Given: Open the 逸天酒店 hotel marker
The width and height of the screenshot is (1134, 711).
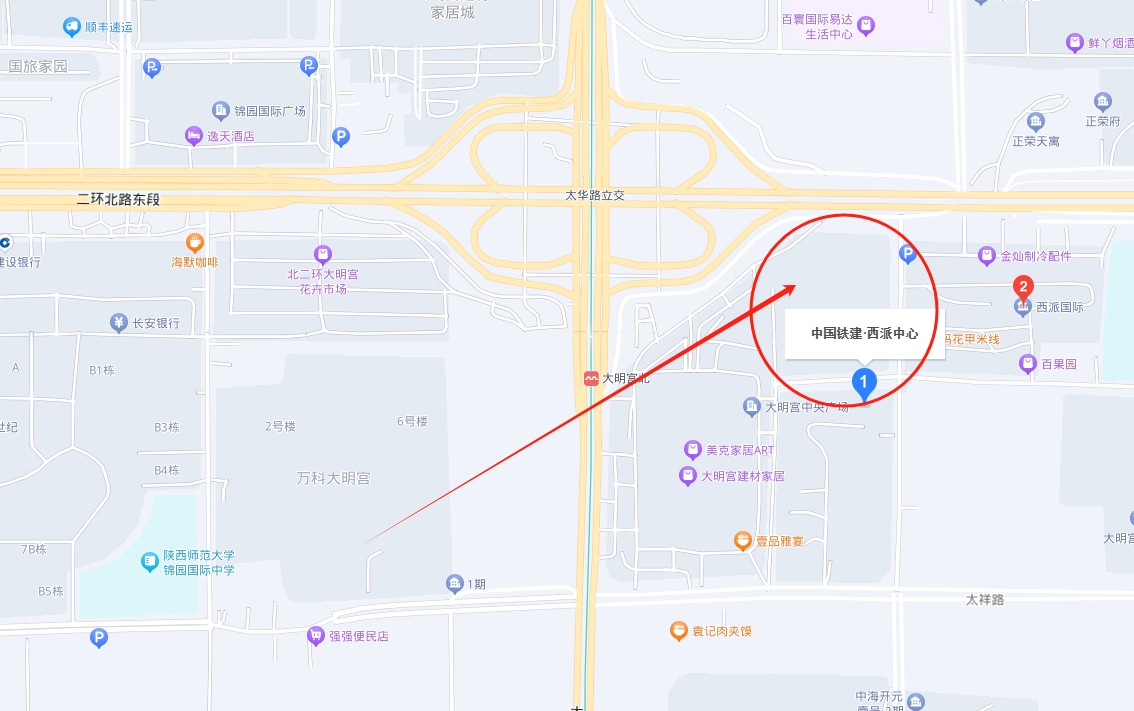Looking at the screenshot, I should click(194, 136).
